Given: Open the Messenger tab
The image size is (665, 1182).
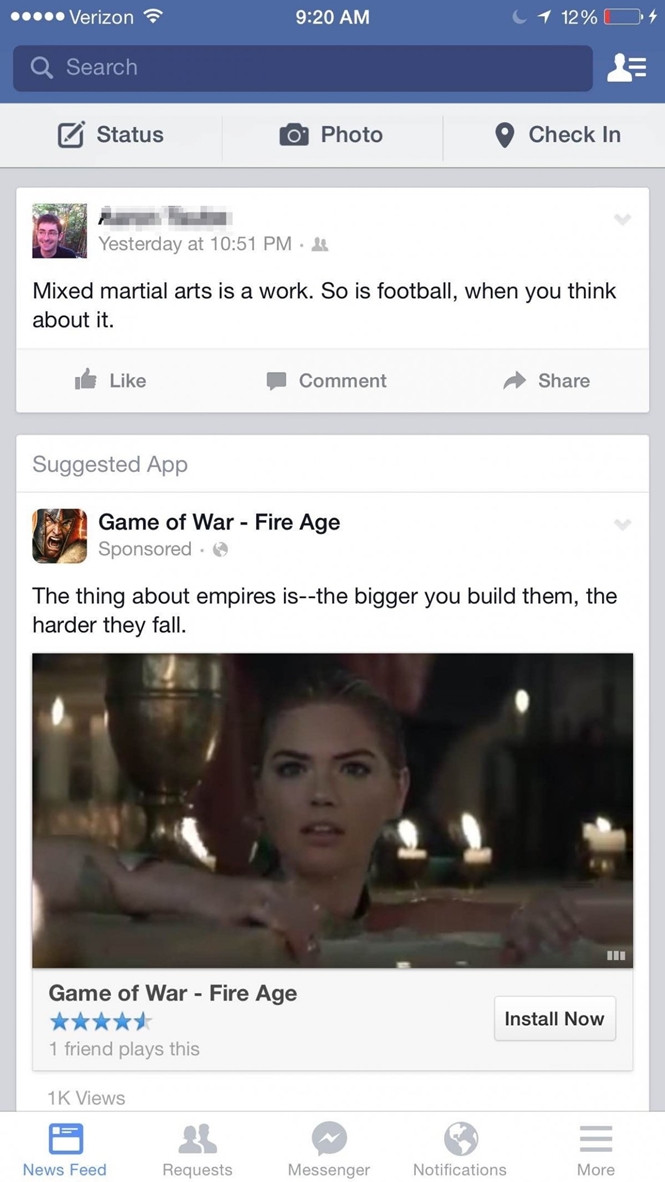Looking at the screenshot, I should (x=329, y=1148).
